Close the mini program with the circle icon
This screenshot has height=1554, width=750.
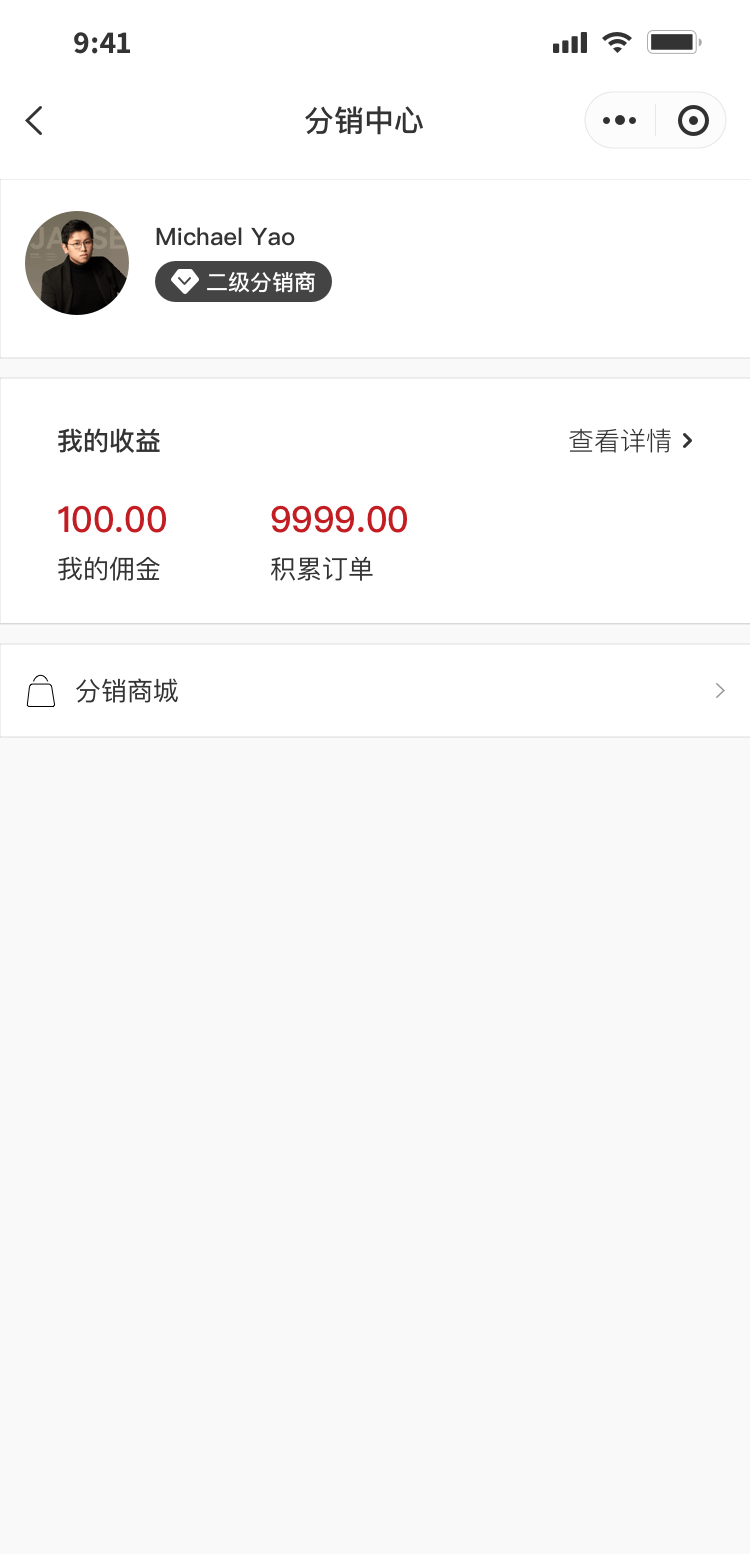click(693, 121)
